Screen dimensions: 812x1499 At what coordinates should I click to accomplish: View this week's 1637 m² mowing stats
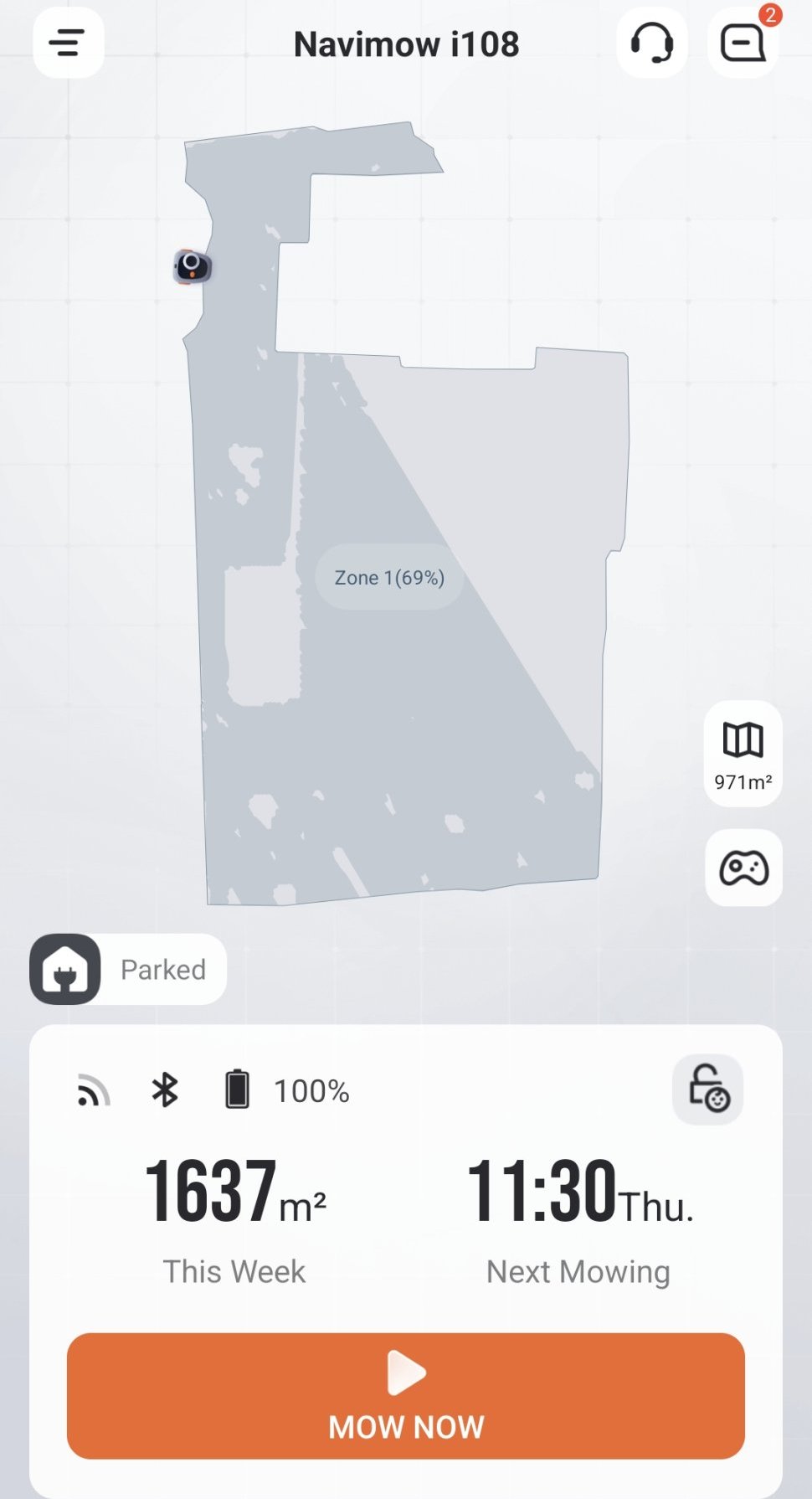(x=235, y=1219)
